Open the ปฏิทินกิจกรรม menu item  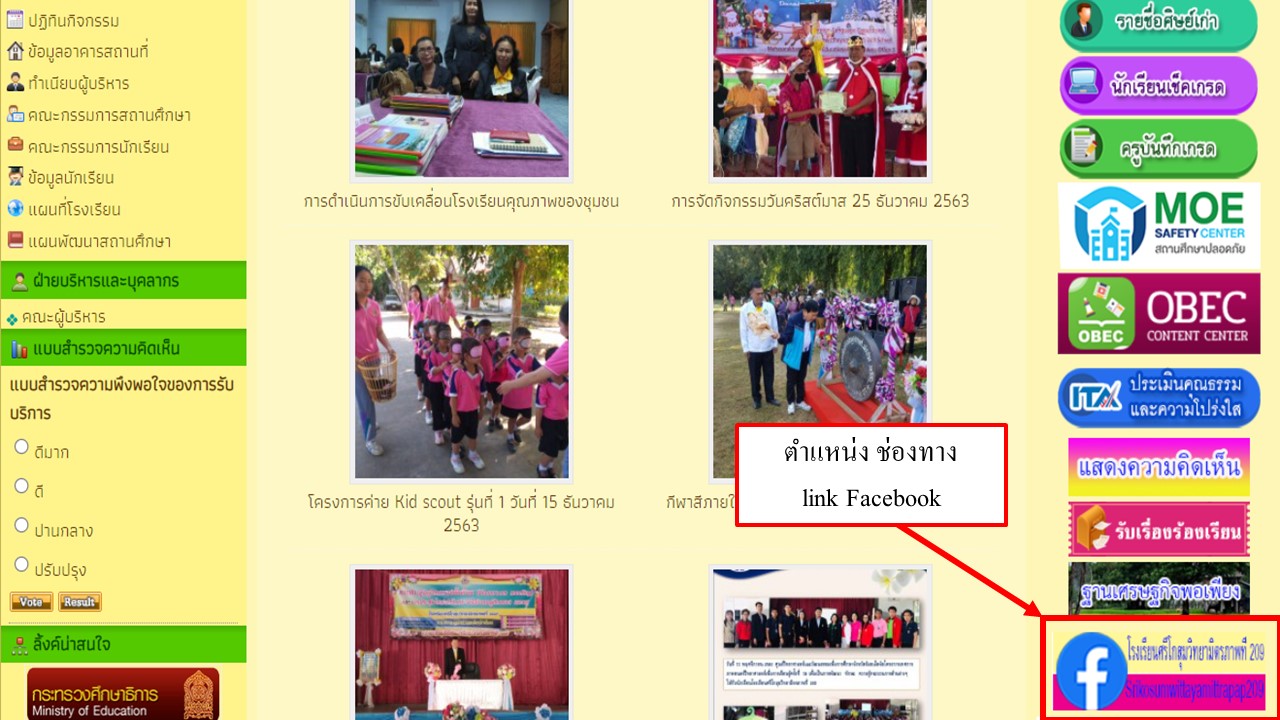(x=72, y=19)
